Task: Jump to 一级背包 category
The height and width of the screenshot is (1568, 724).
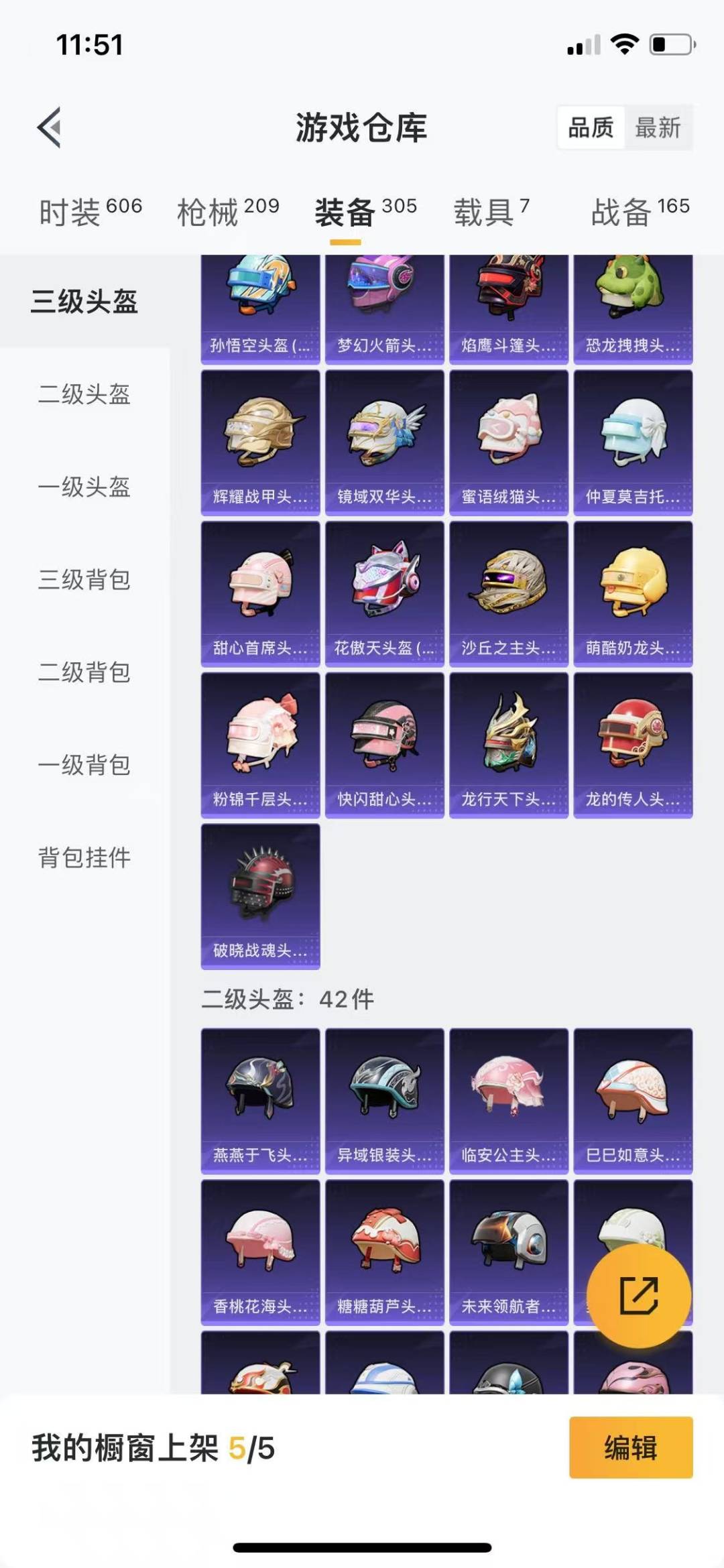Action: coord(84,764)
